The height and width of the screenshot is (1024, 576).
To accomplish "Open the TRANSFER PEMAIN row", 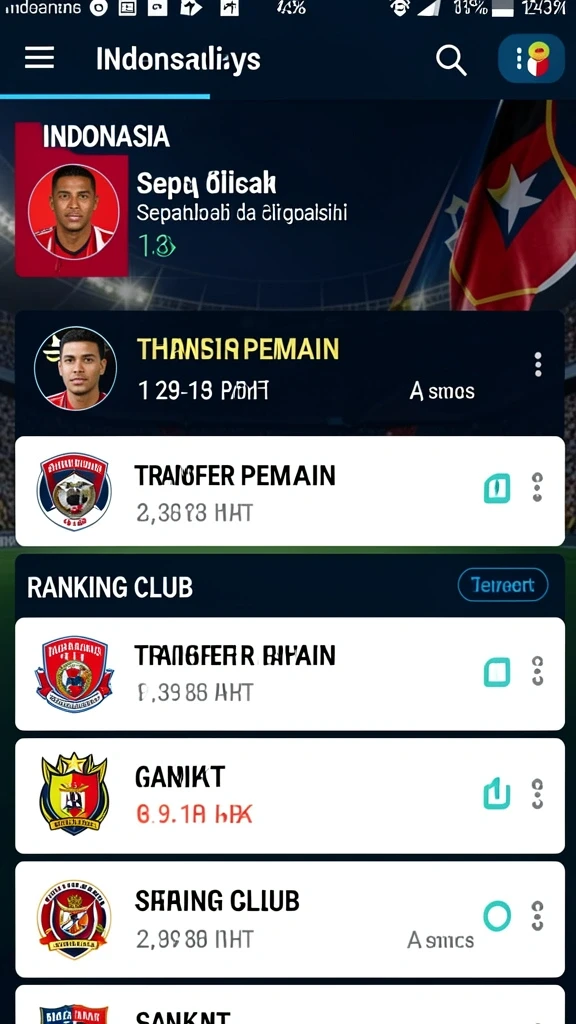I will [x=289, y=491].
